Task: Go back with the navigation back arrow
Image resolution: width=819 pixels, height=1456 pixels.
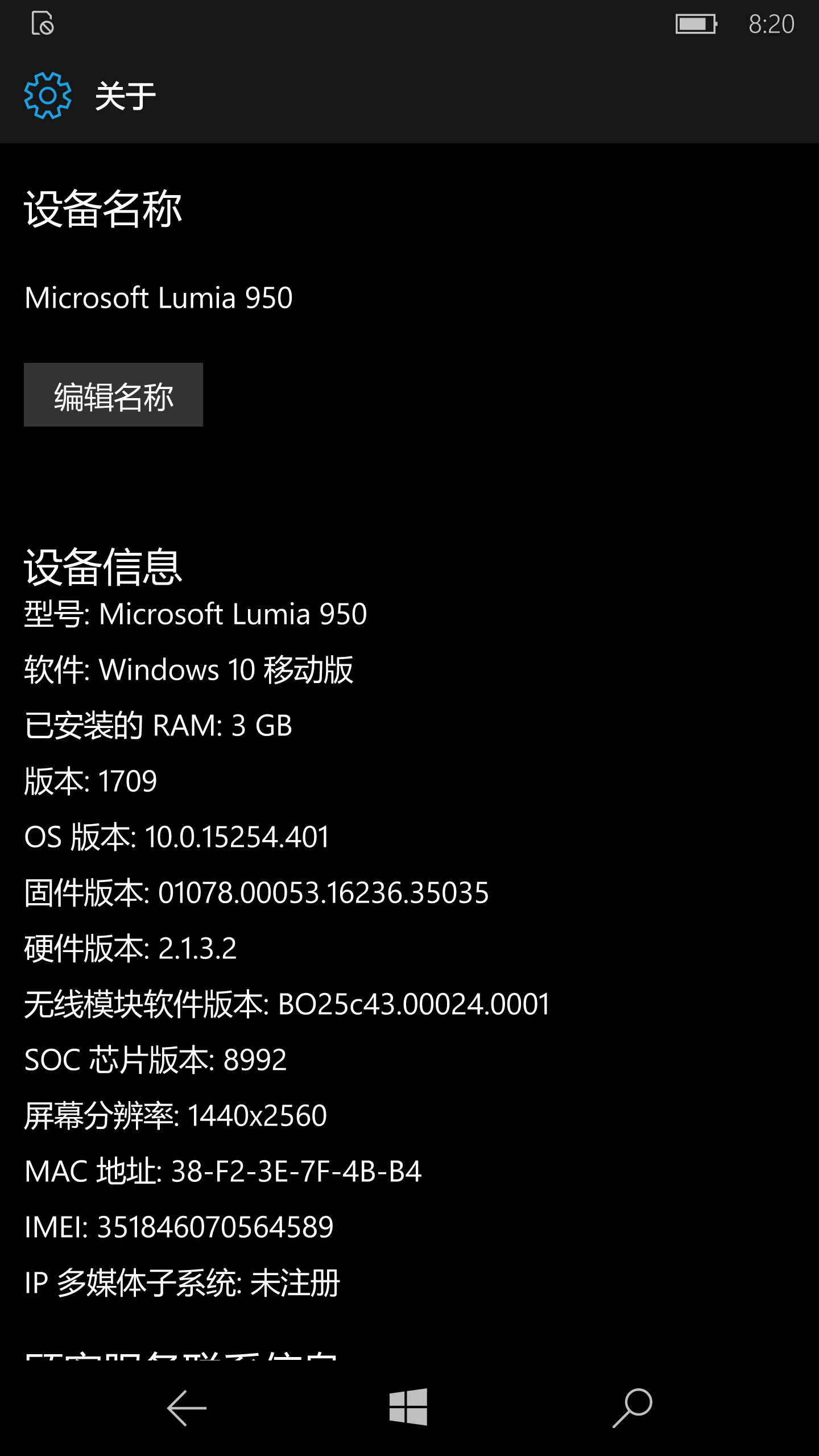Action: coord(187,1408)
